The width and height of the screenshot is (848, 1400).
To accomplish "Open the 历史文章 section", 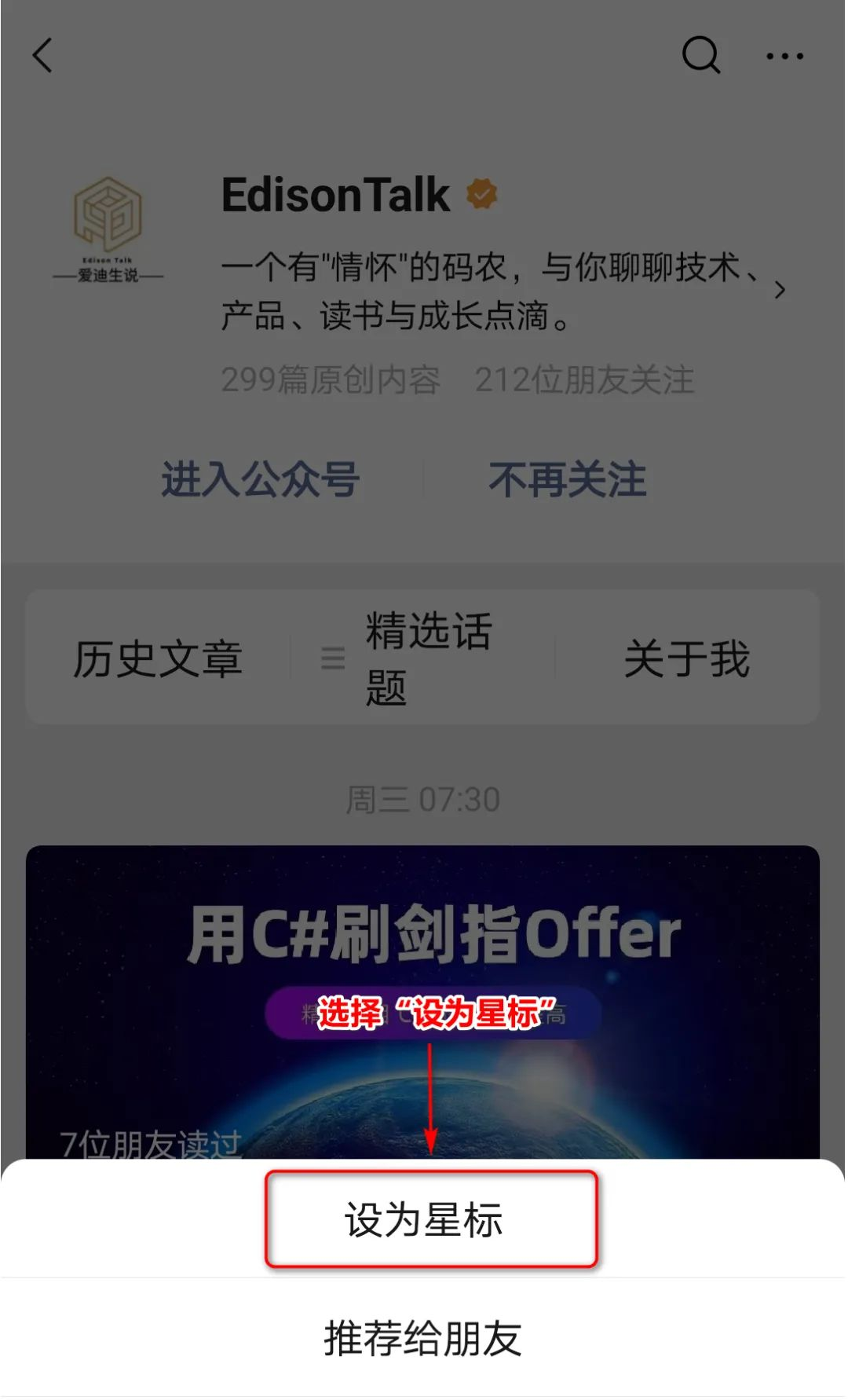I will pos(158,658).
